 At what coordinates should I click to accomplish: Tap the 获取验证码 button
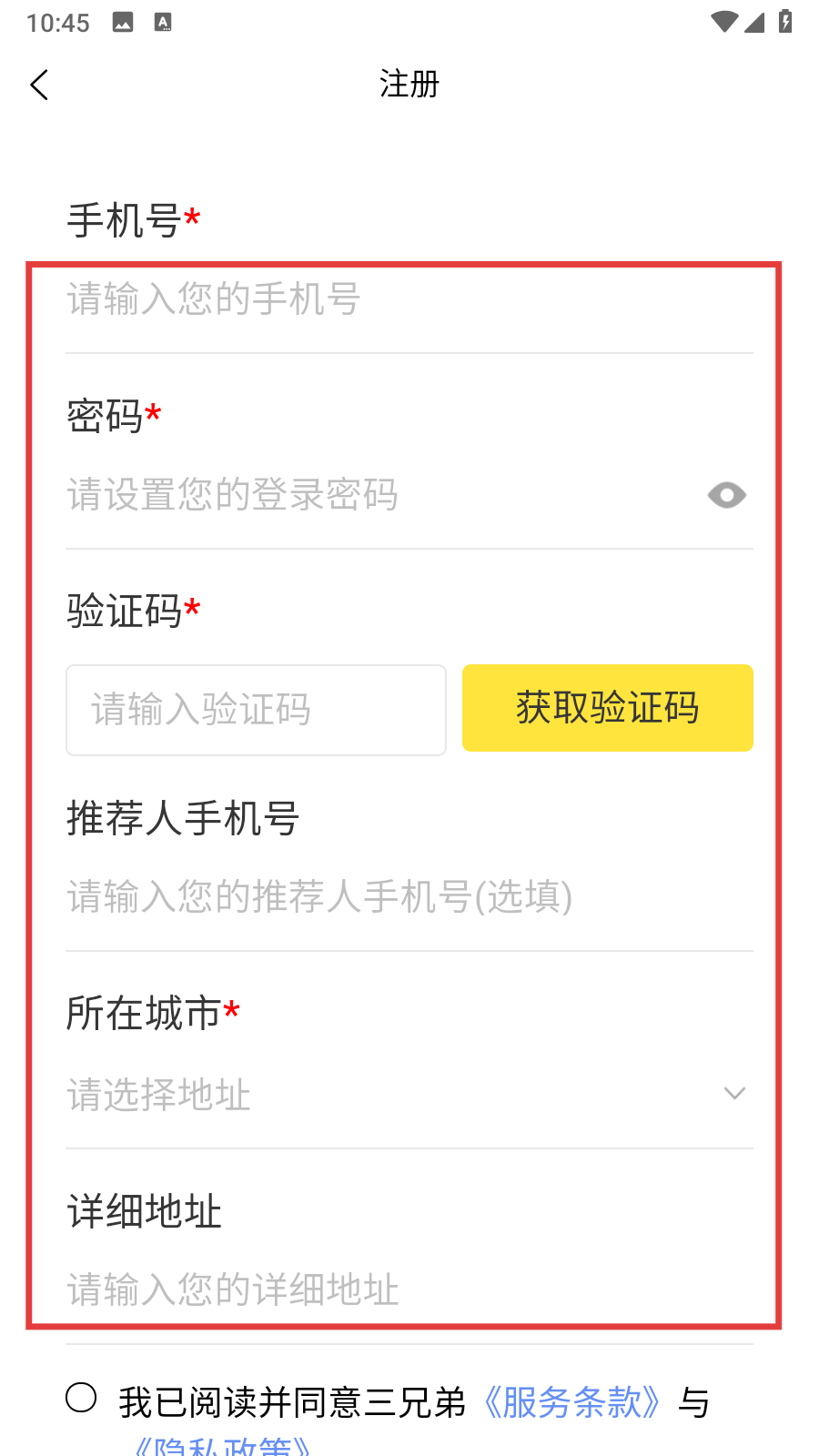[607, 708]
